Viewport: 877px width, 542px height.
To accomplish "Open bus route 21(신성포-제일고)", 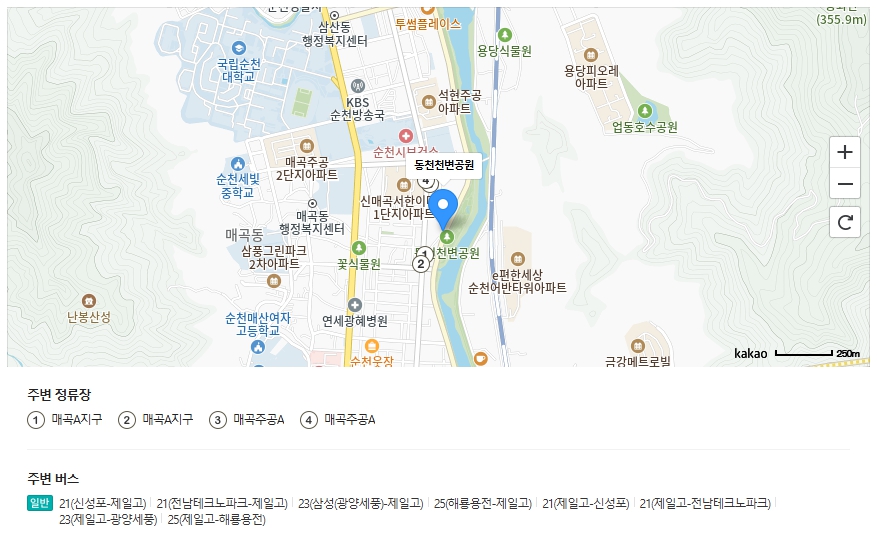I will (103, 503).
